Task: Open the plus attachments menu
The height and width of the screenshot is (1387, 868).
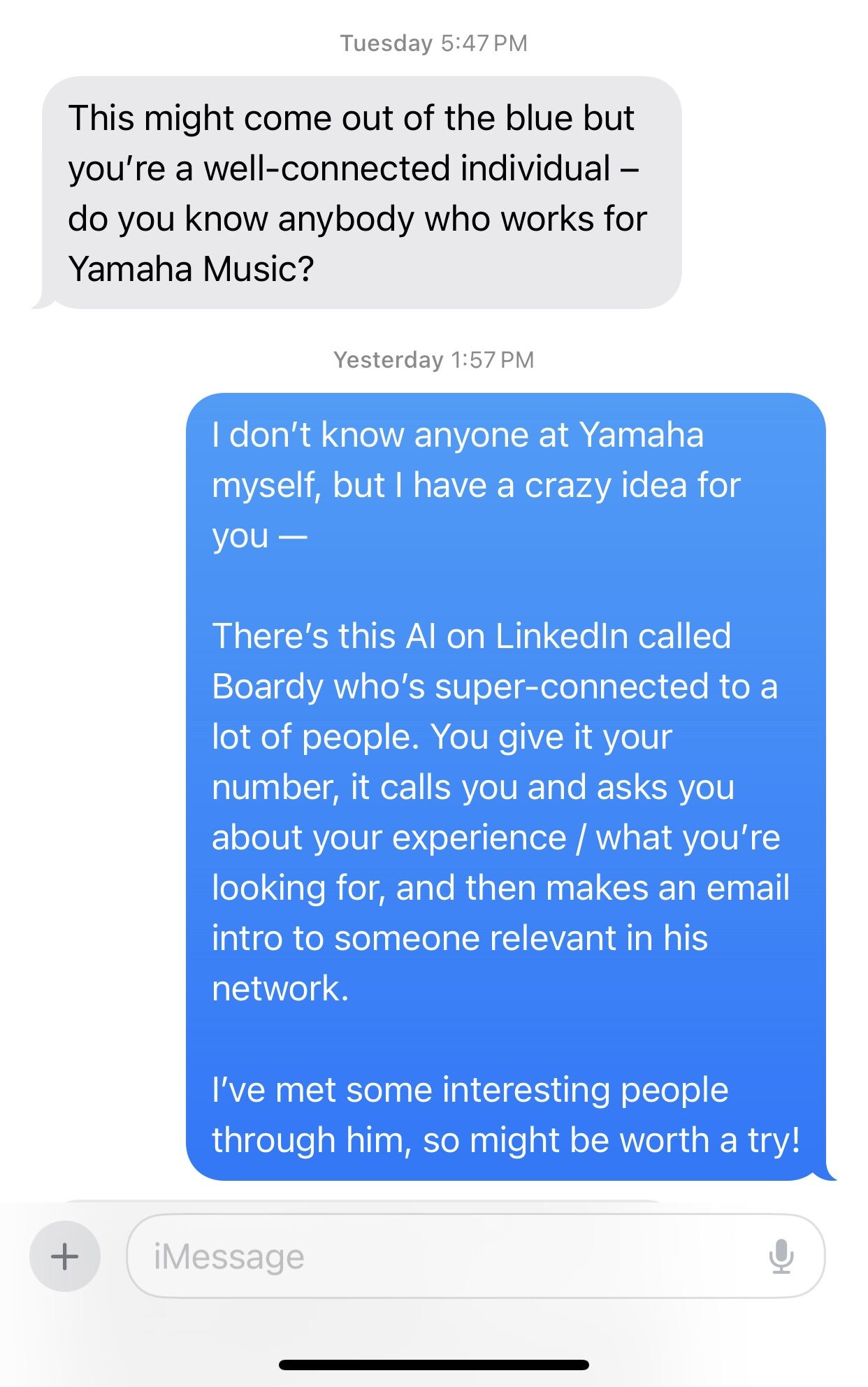Action: pyautogui.click(x=65, y=1256)
